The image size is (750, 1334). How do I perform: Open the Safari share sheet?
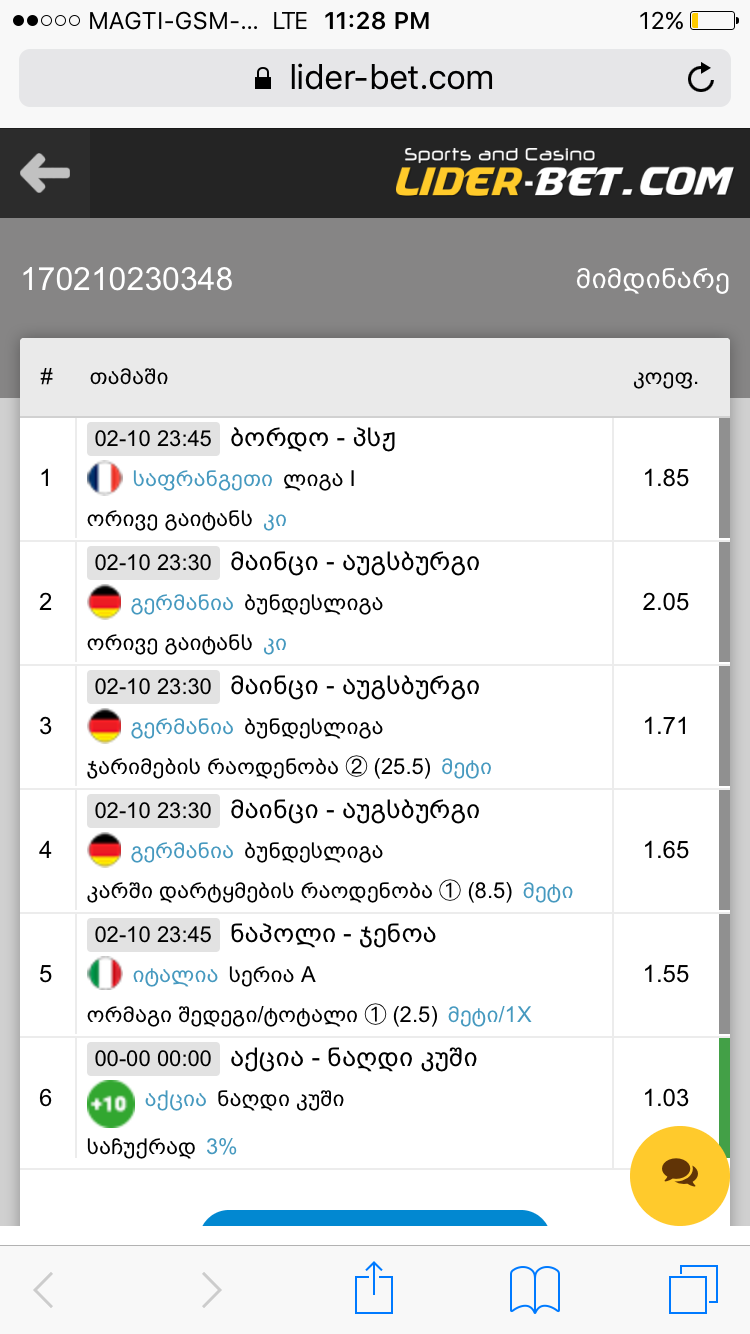click(372, 1288)
